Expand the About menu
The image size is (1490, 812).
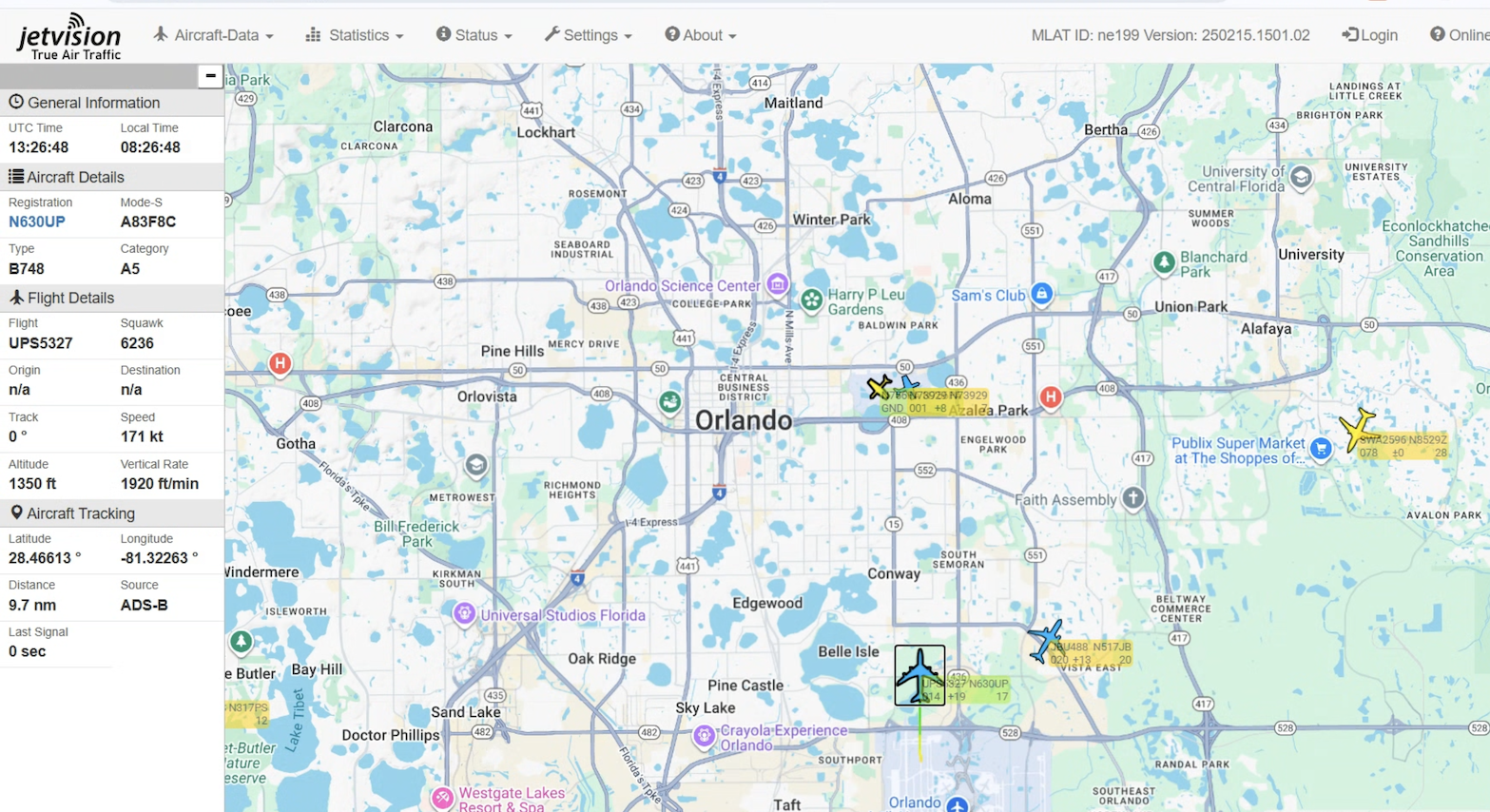701,35
